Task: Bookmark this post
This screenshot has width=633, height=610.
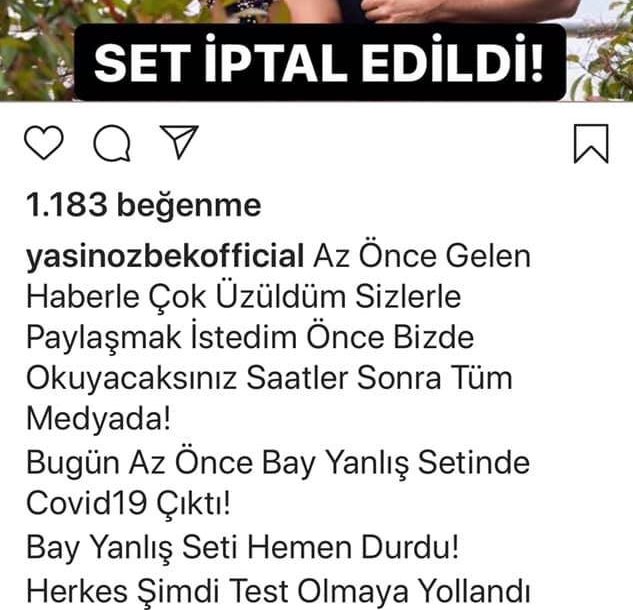Action: coord(591,144)
